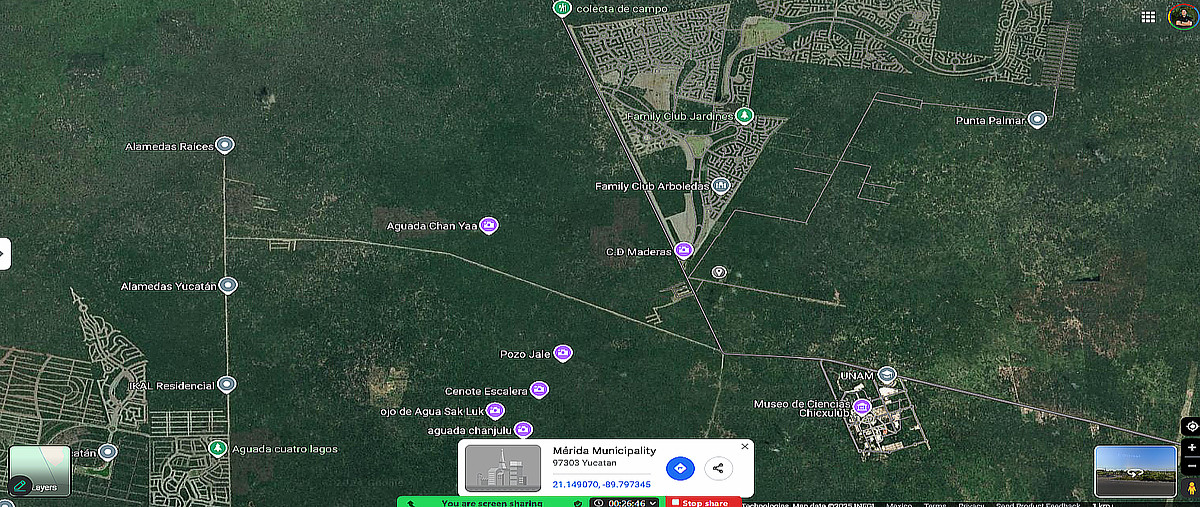Open the Aguada Chan Yaa marker
This screenshot has height=507, width=1200.
(x=489, y=226)
